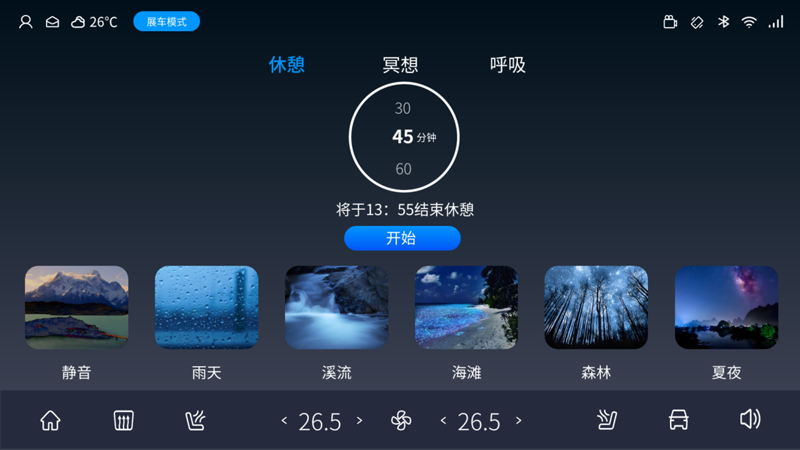
Task: Pick the 海滩 sound scene
Action: tap(466, 307)
